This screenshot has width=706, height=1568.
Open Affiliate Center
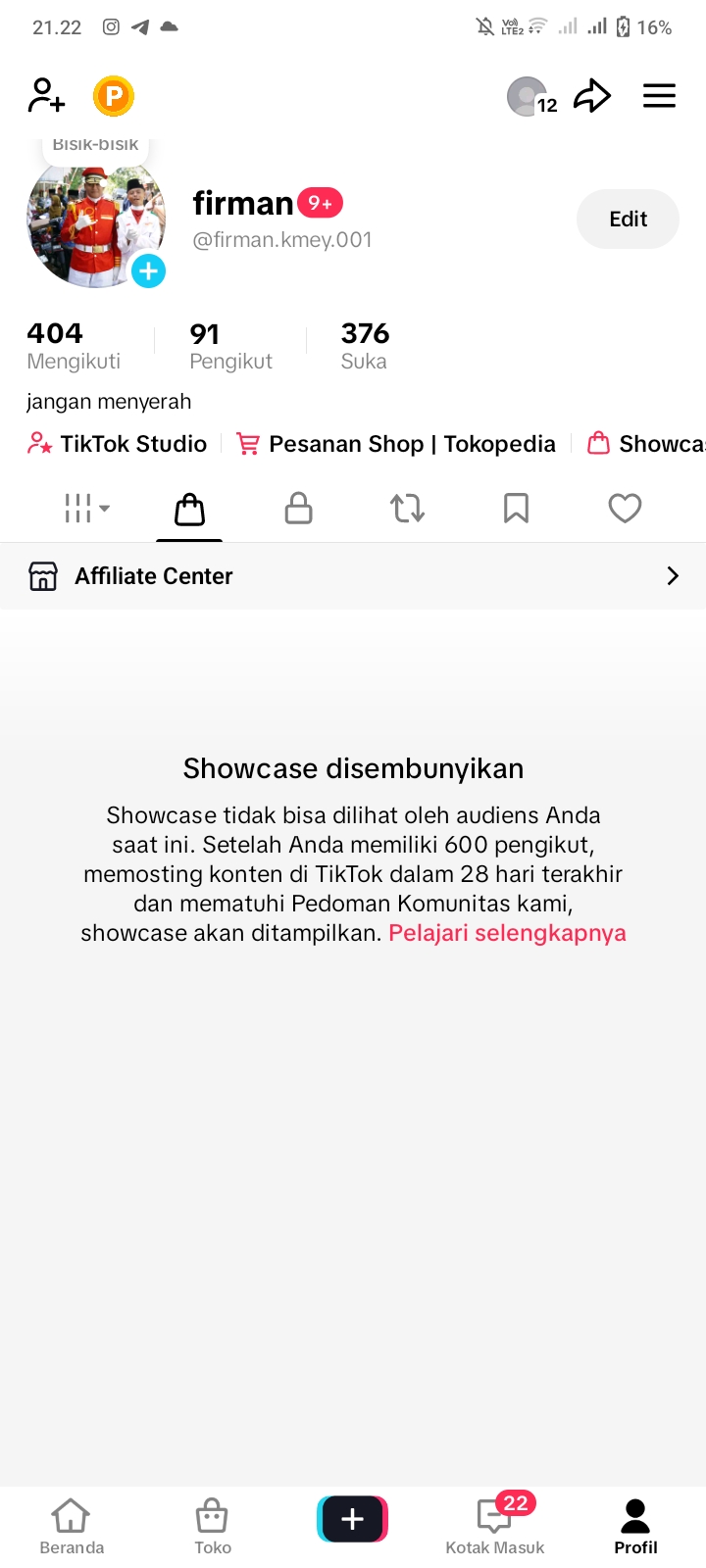click(353, 576)
